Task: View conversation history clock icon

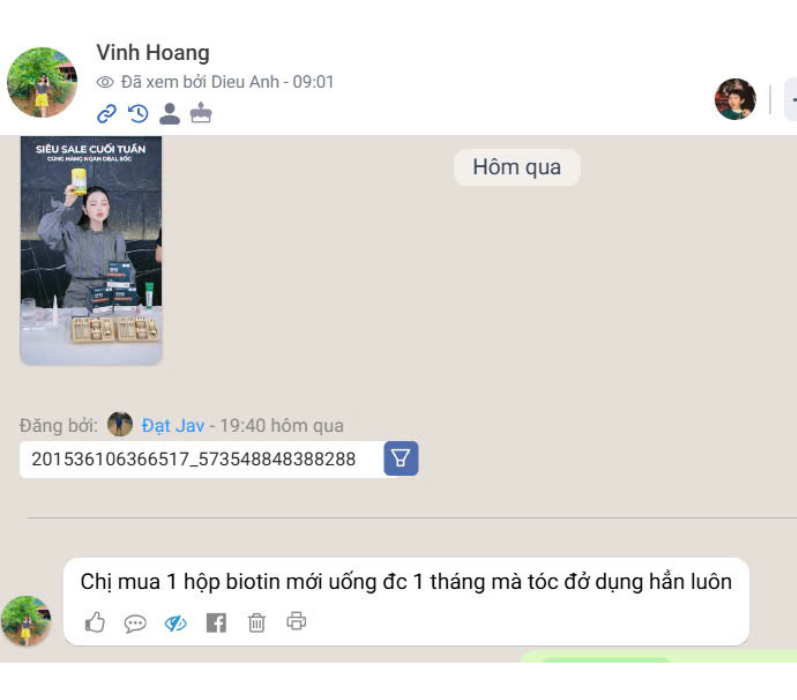Action: (x=138, y=114)
